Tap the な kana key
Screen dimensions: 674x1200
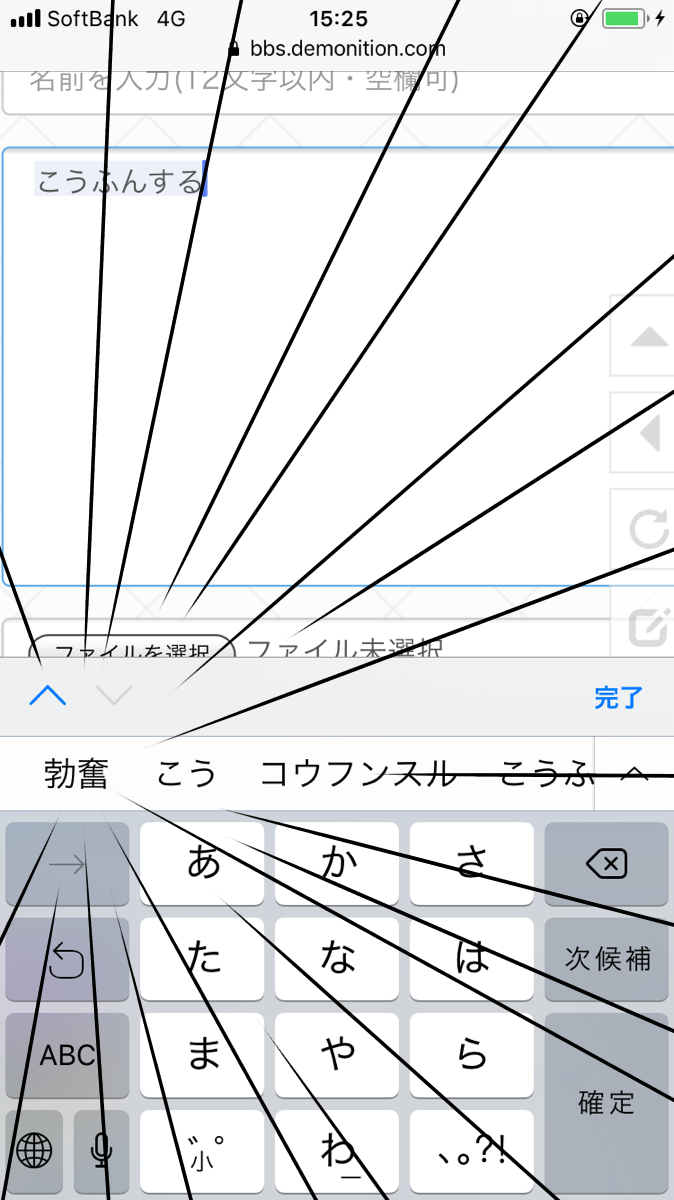337,960
